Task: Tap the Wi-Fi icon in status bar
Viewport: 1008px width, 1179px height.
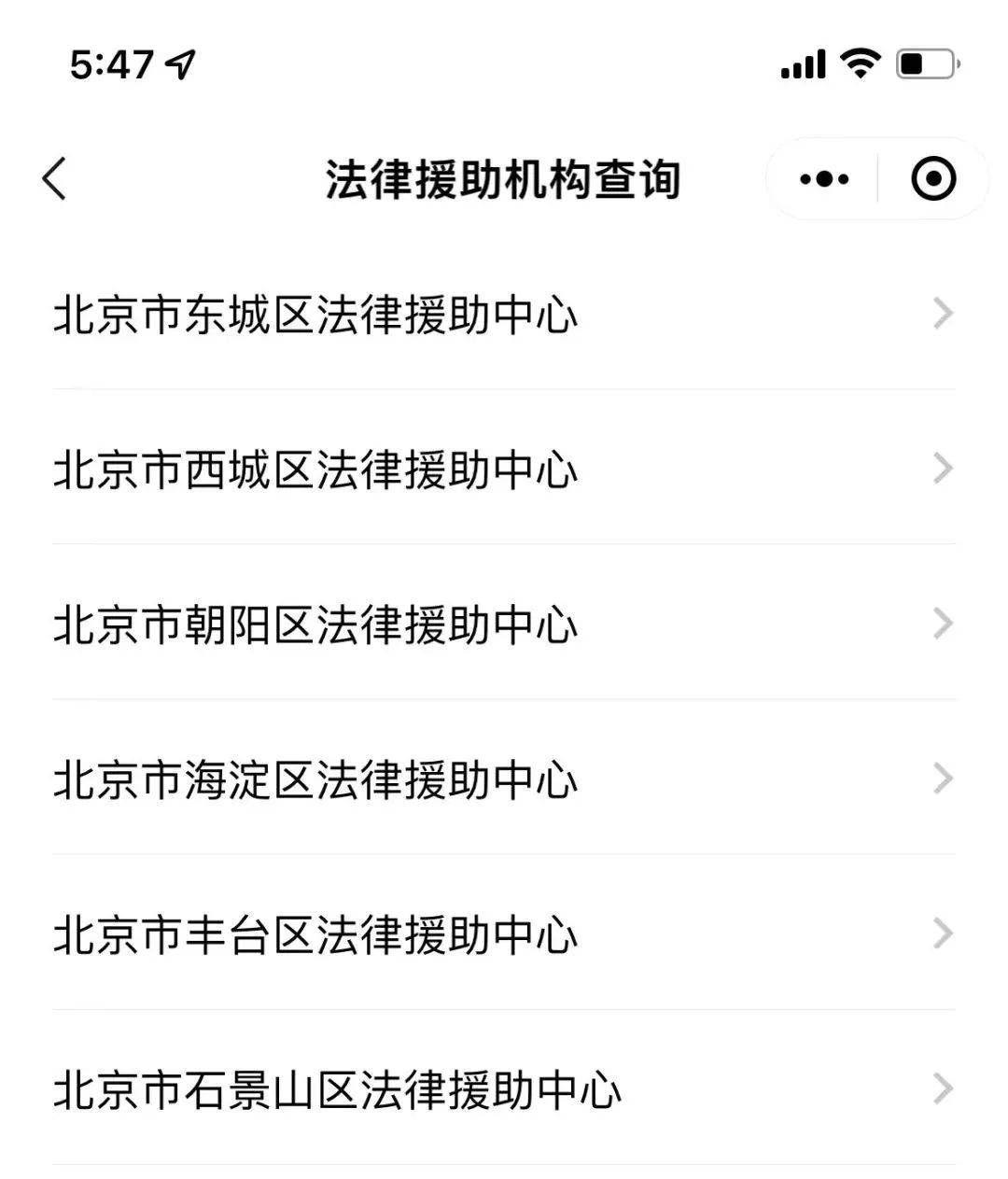Action: (860, 63)
